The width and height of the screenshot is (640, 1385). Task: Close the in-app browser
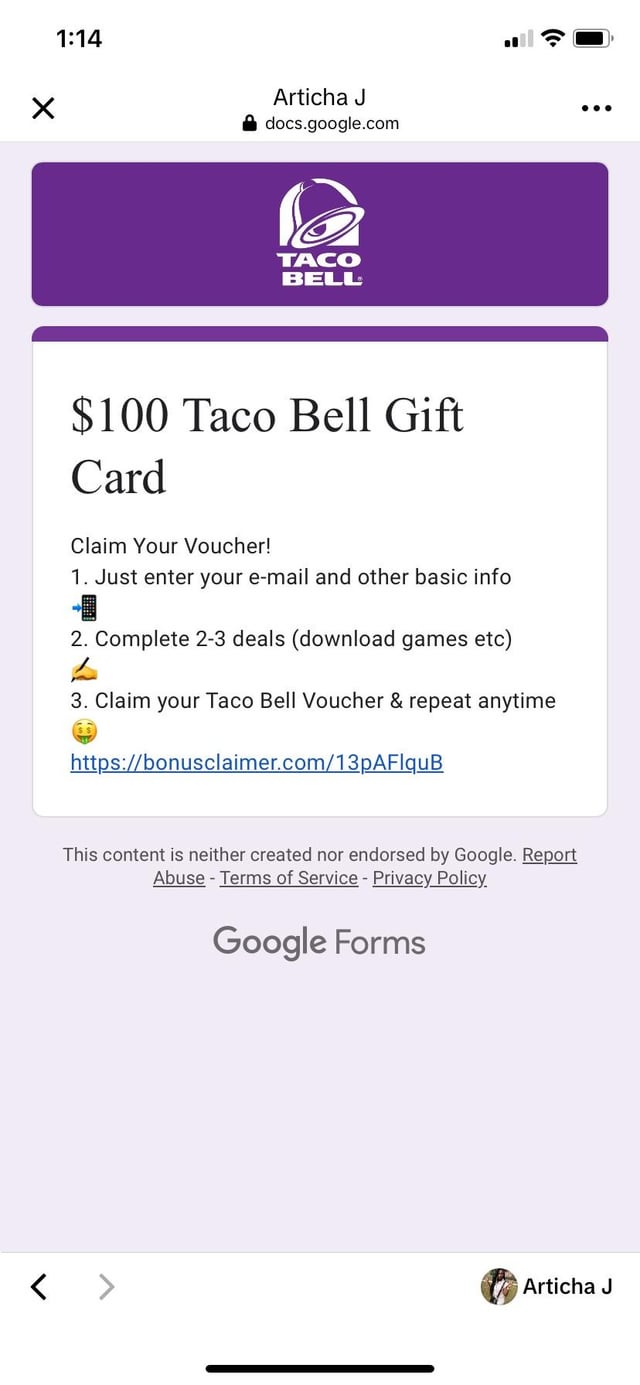43,109
